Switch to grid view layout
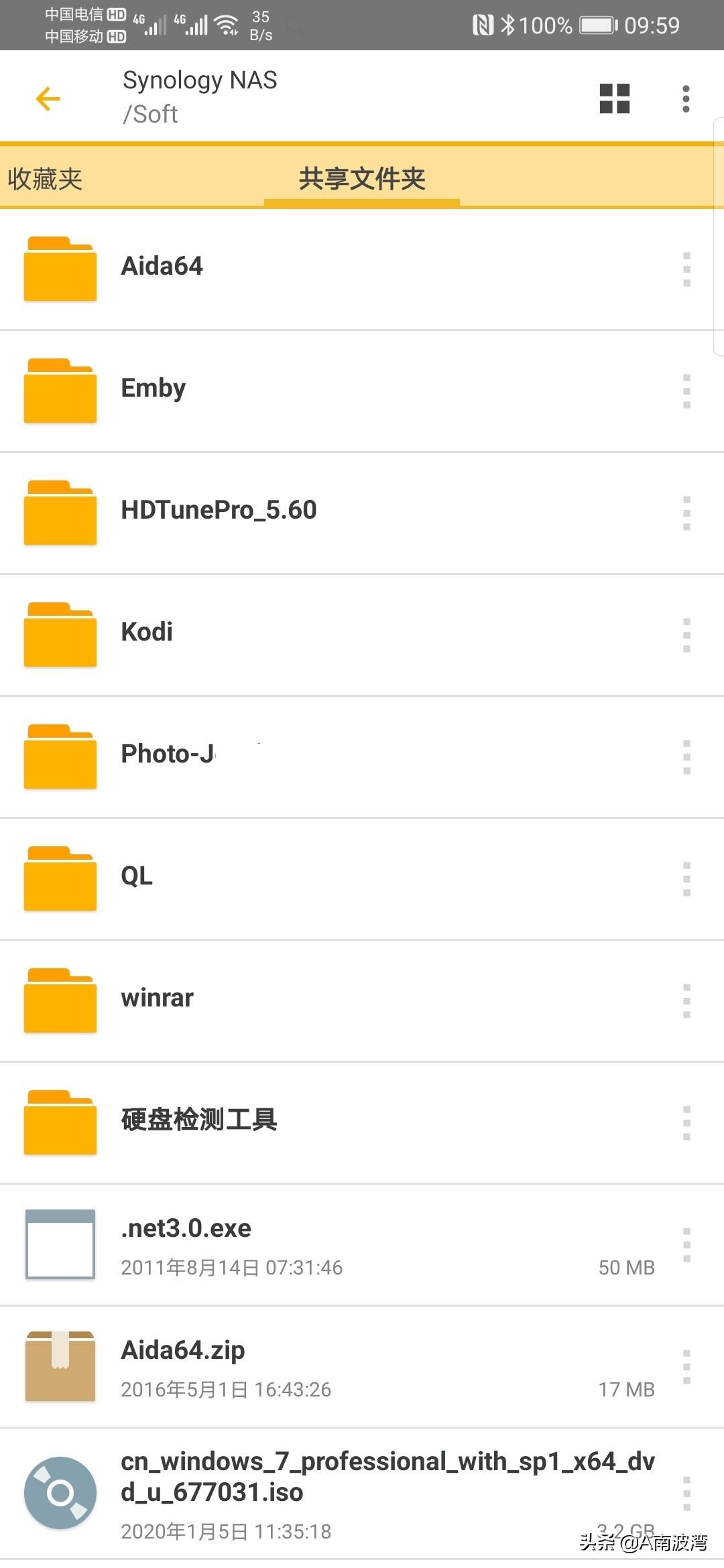 pyautogui.click(x=614, y=99)
